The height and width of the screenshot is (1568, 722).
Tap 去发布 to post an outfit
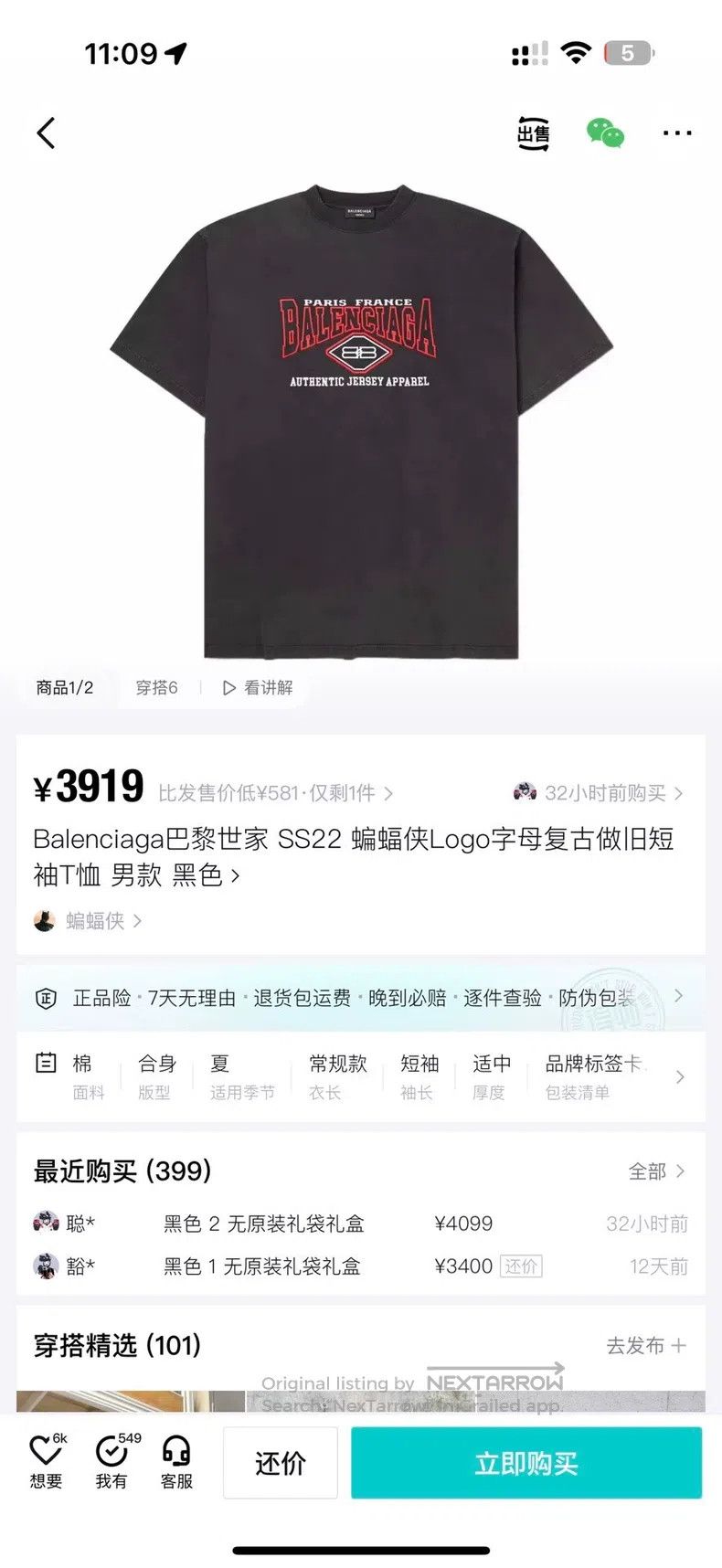(x=646, y=1345)
